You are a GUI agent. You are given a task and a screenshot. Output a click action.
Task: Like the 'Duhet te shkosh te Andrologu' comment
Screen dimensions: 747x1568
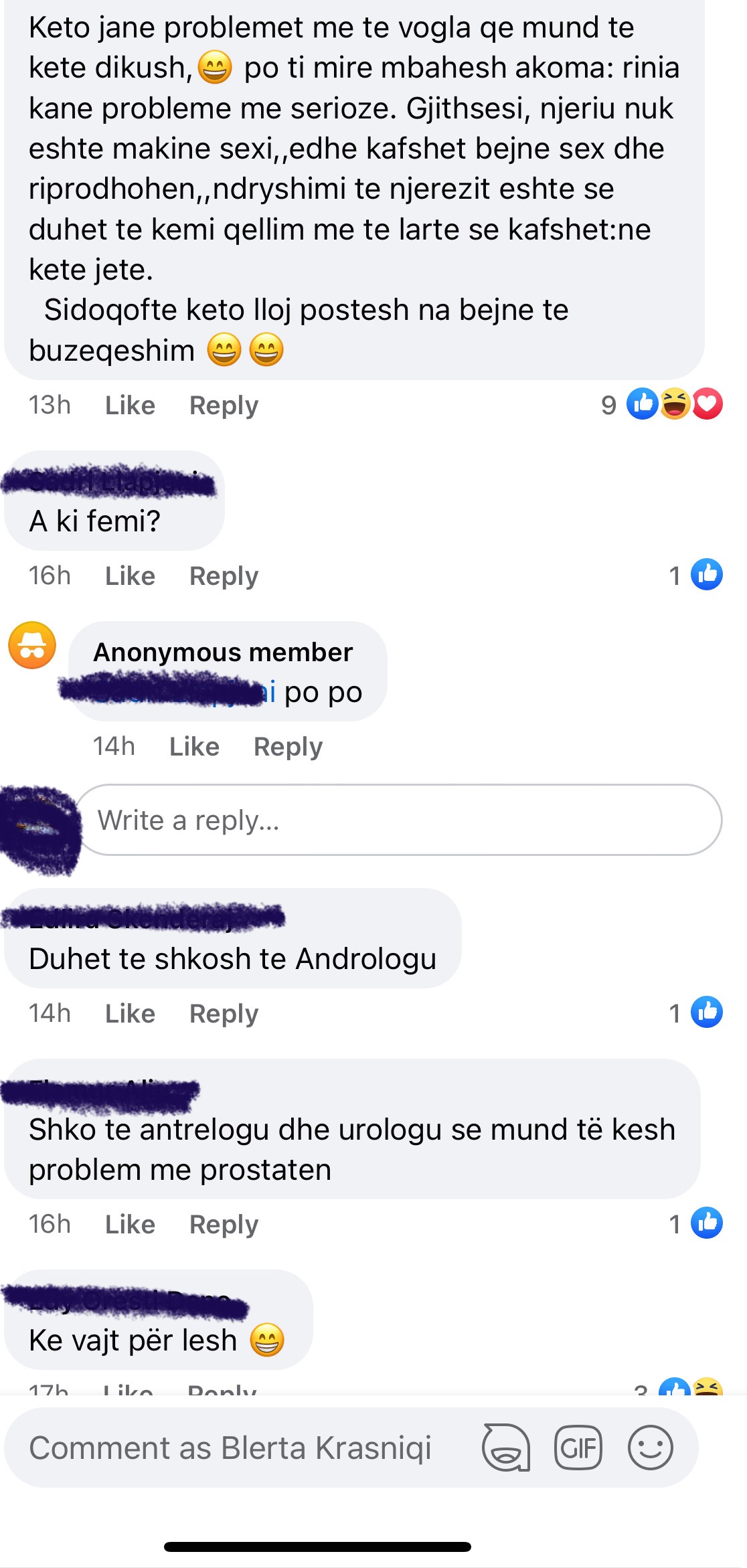point(130,1013)
